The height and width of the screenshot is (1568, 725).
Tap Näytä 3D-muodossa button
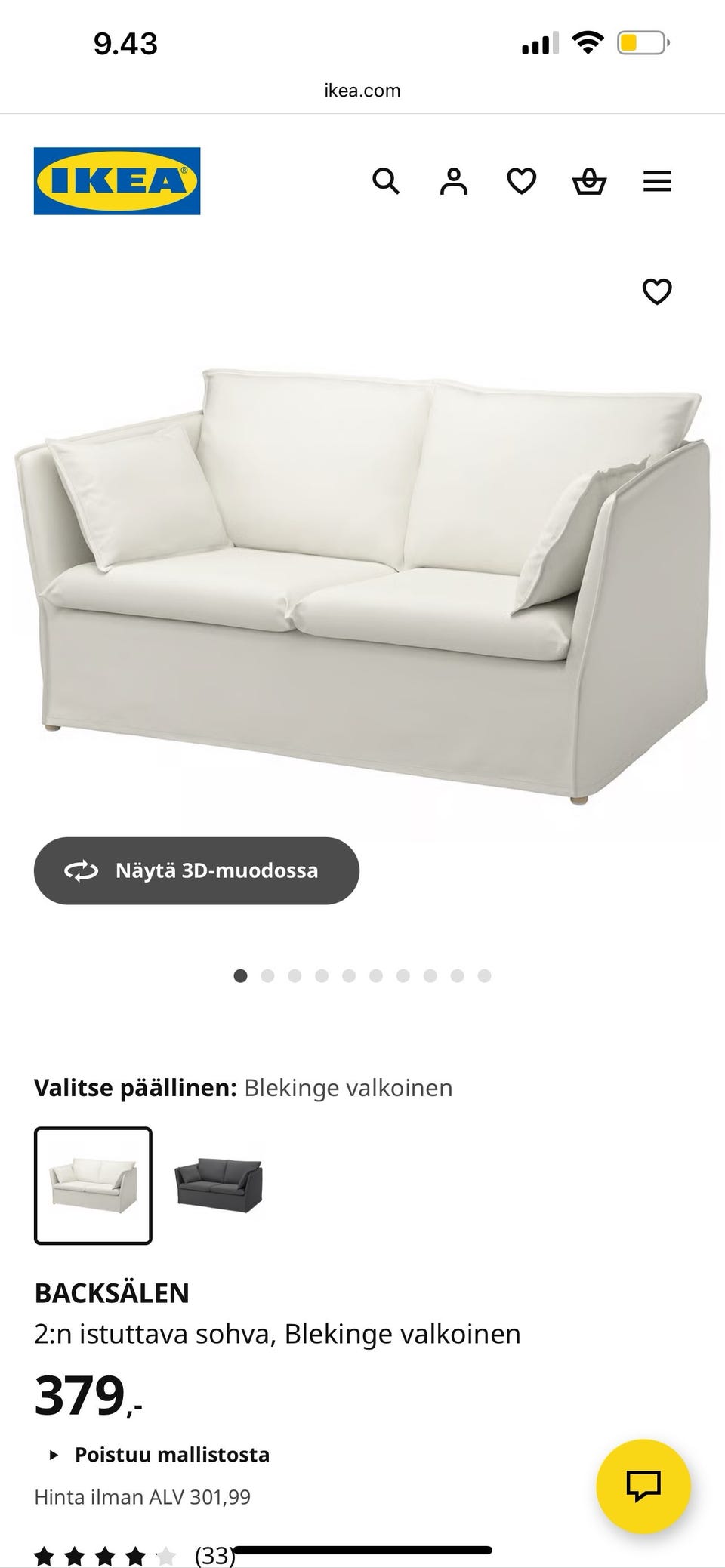tap(196, 870)
